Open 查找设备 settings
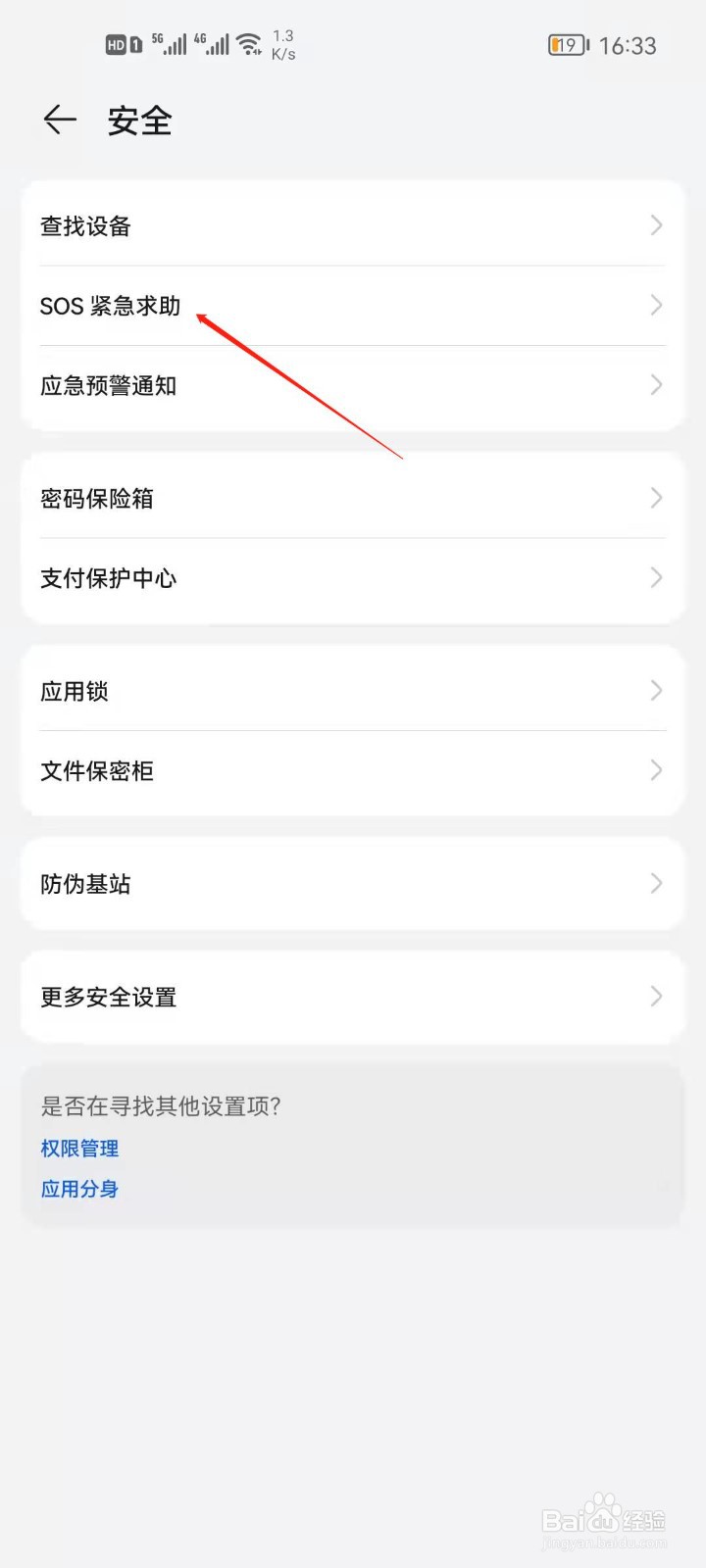Viewport: 706px width, 1568px height. (x=353, y=225)
